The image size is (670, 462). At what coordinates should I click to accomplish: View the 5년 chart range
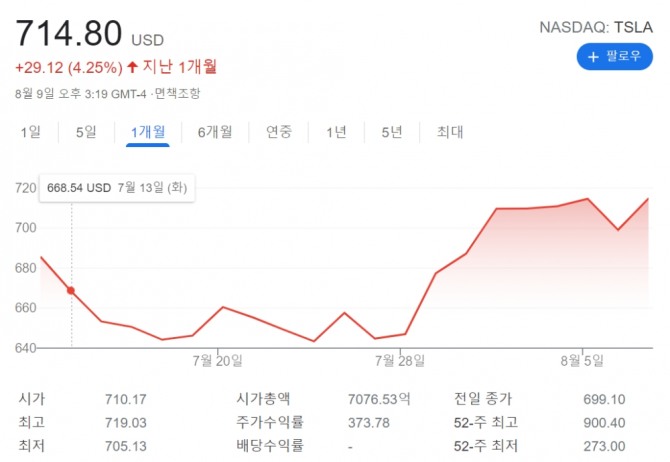[x=392, y=132]
